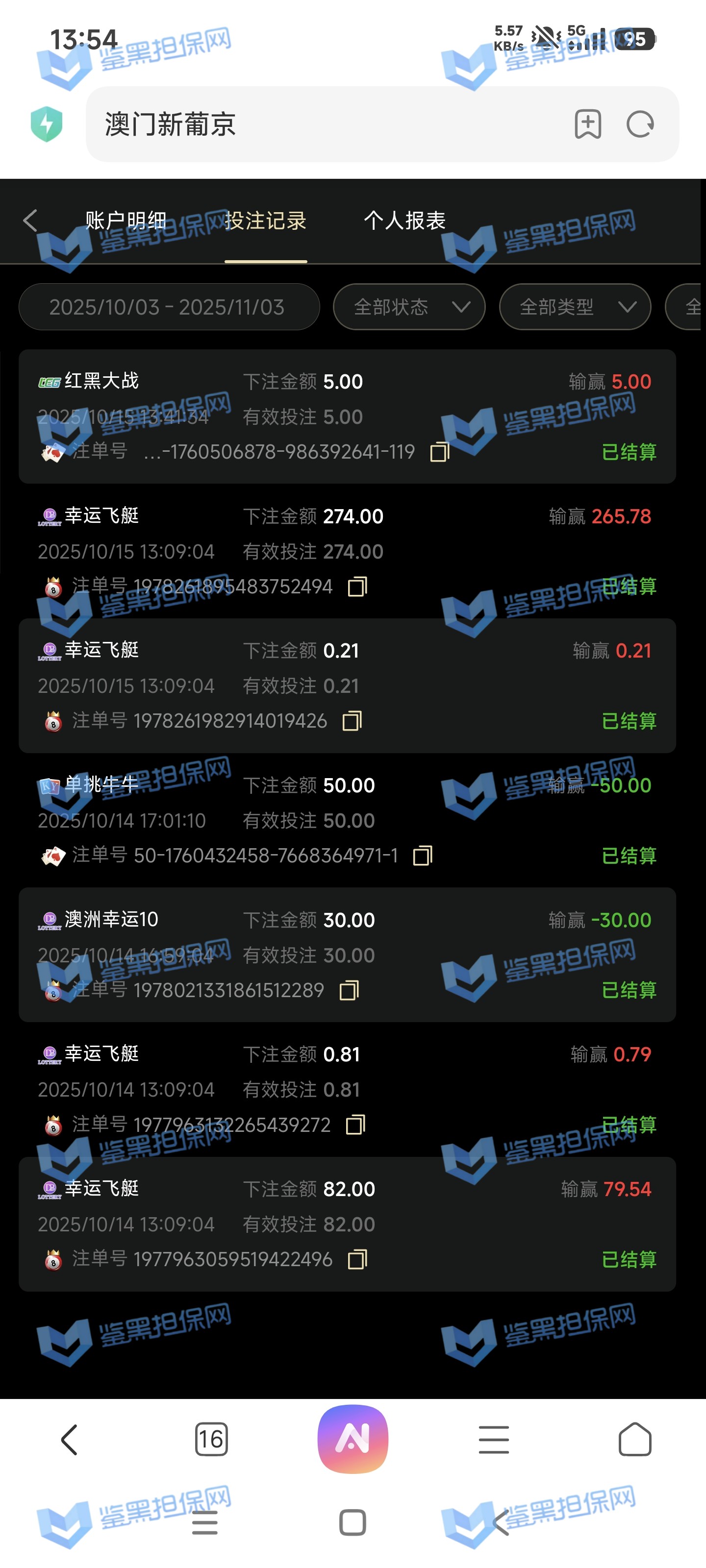The width and height of the screenshot is (706, 1568).
Task: Open the date range picker 2025/10/03 - 2025/11/03
Action: click(x=169, y=307)
